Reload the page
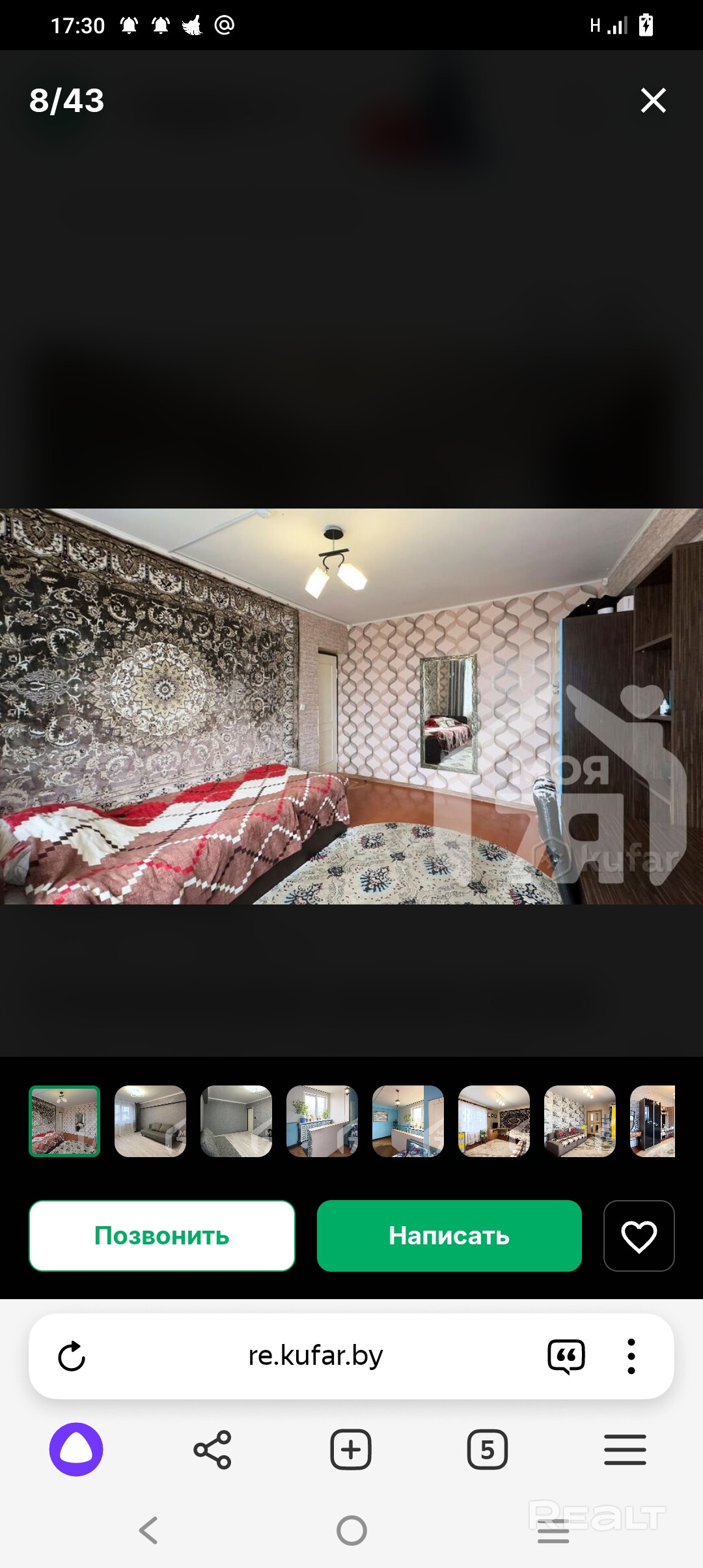The width and height of the screenshot is (703, 1568). (x=72, y=1356)
